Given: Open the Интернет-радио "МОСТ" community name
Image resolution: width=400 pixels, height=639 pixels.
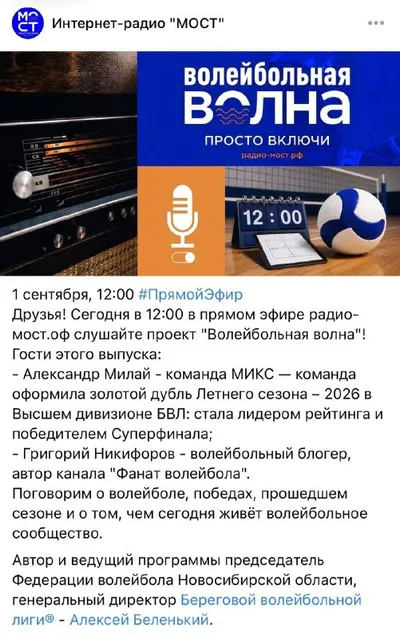Looking at the screenshot, I should [138, 23].
